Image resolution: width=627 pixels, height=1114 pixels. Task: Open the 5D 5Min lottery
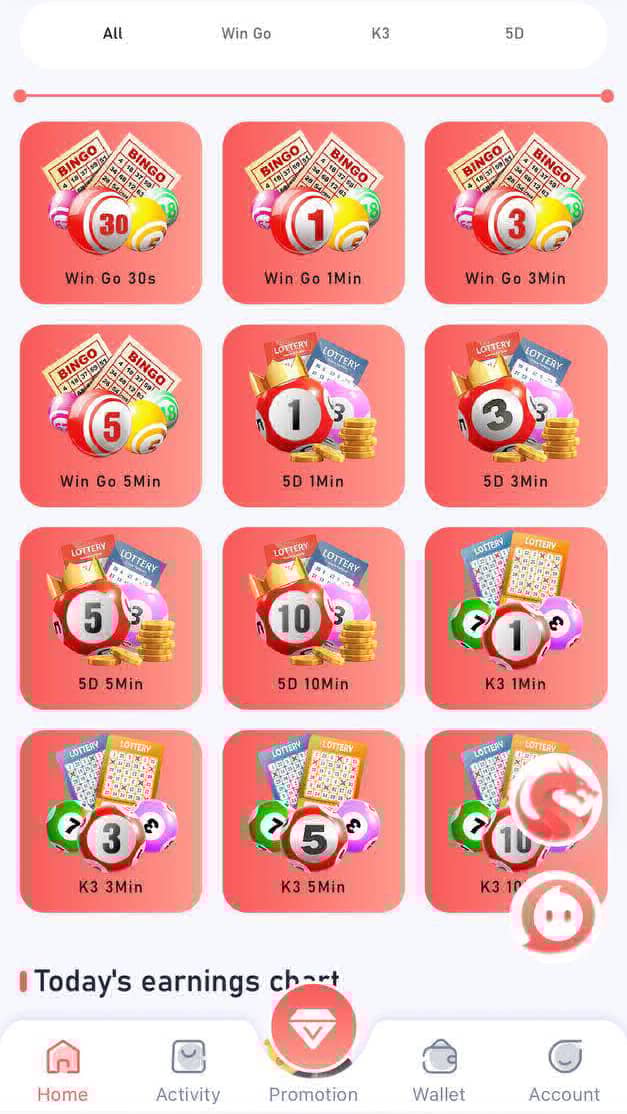pyautogui.click(x=111, y=618)
